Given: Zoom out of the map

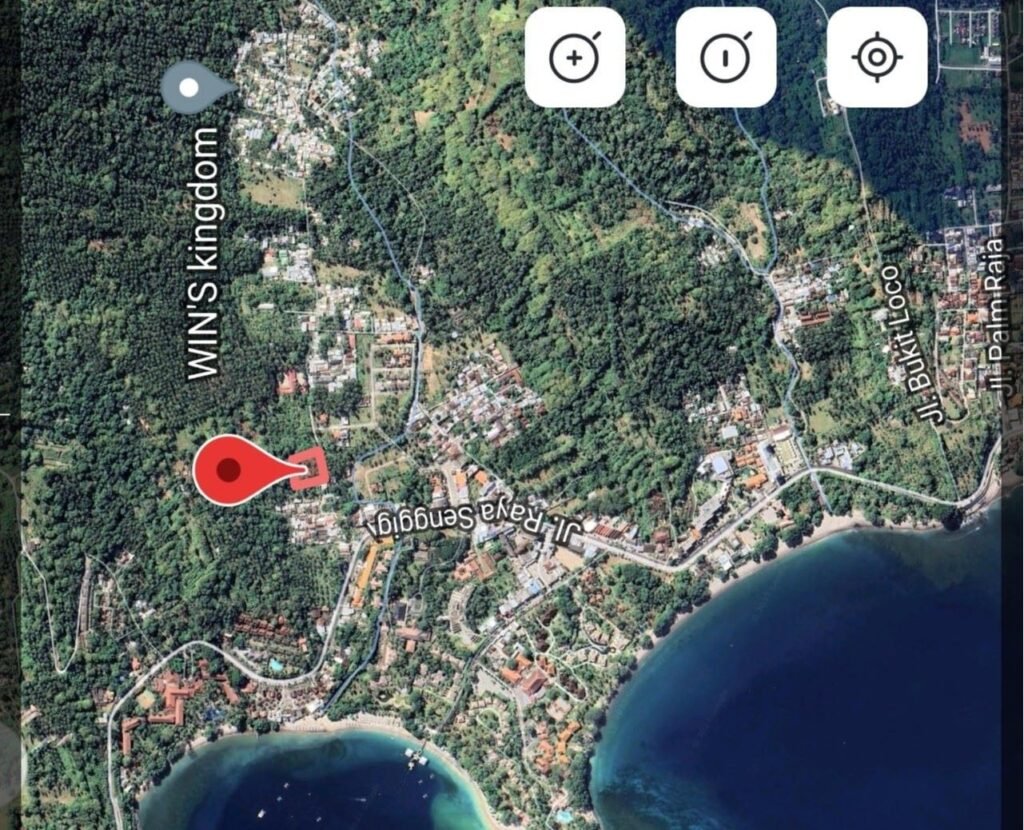Looking at the screenshot, I should coord(726,57).
